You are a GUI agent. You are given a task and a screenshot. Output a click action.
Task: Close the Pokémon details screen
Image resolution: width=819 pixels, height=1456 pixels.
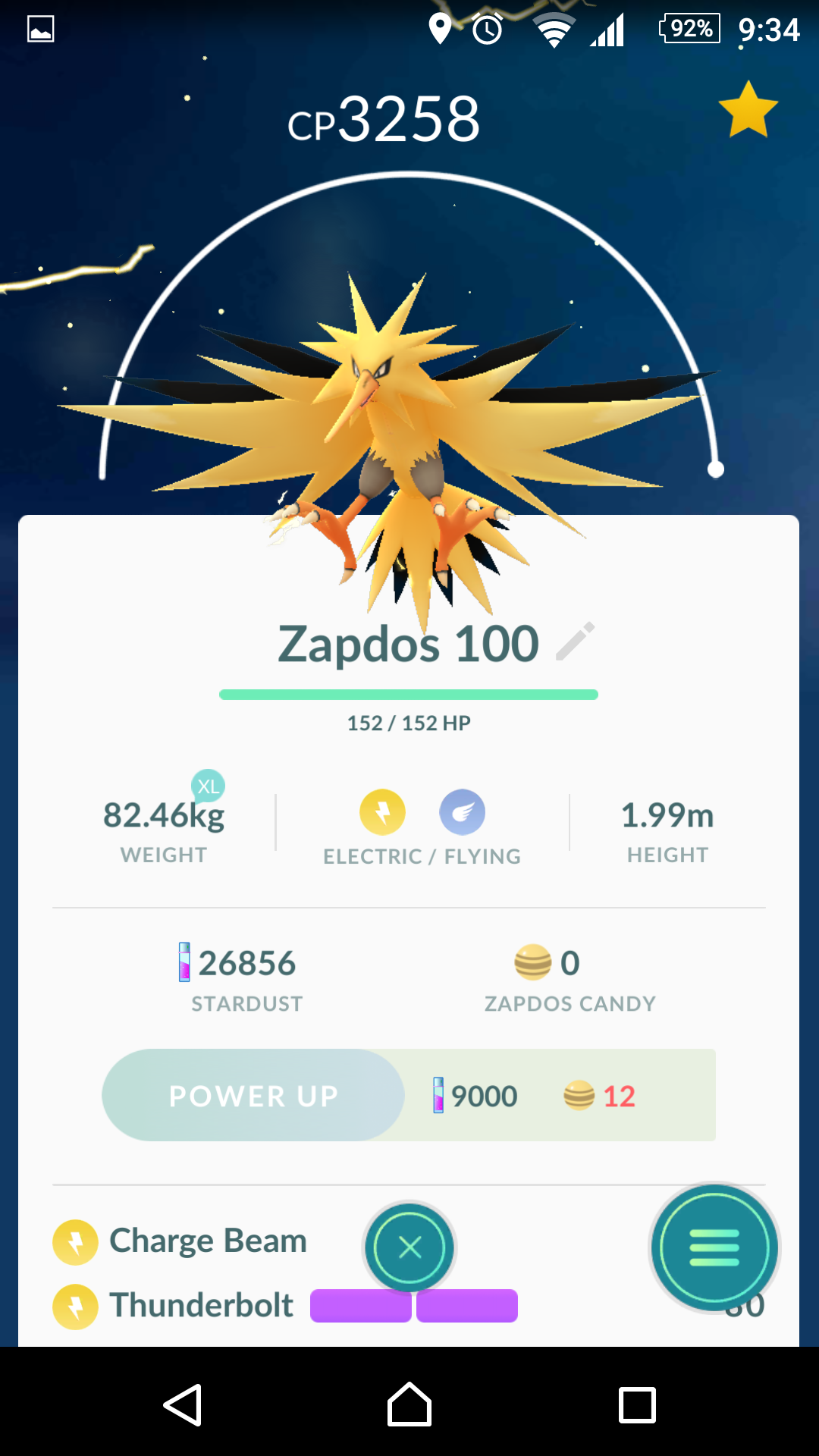coord(409,1247)
